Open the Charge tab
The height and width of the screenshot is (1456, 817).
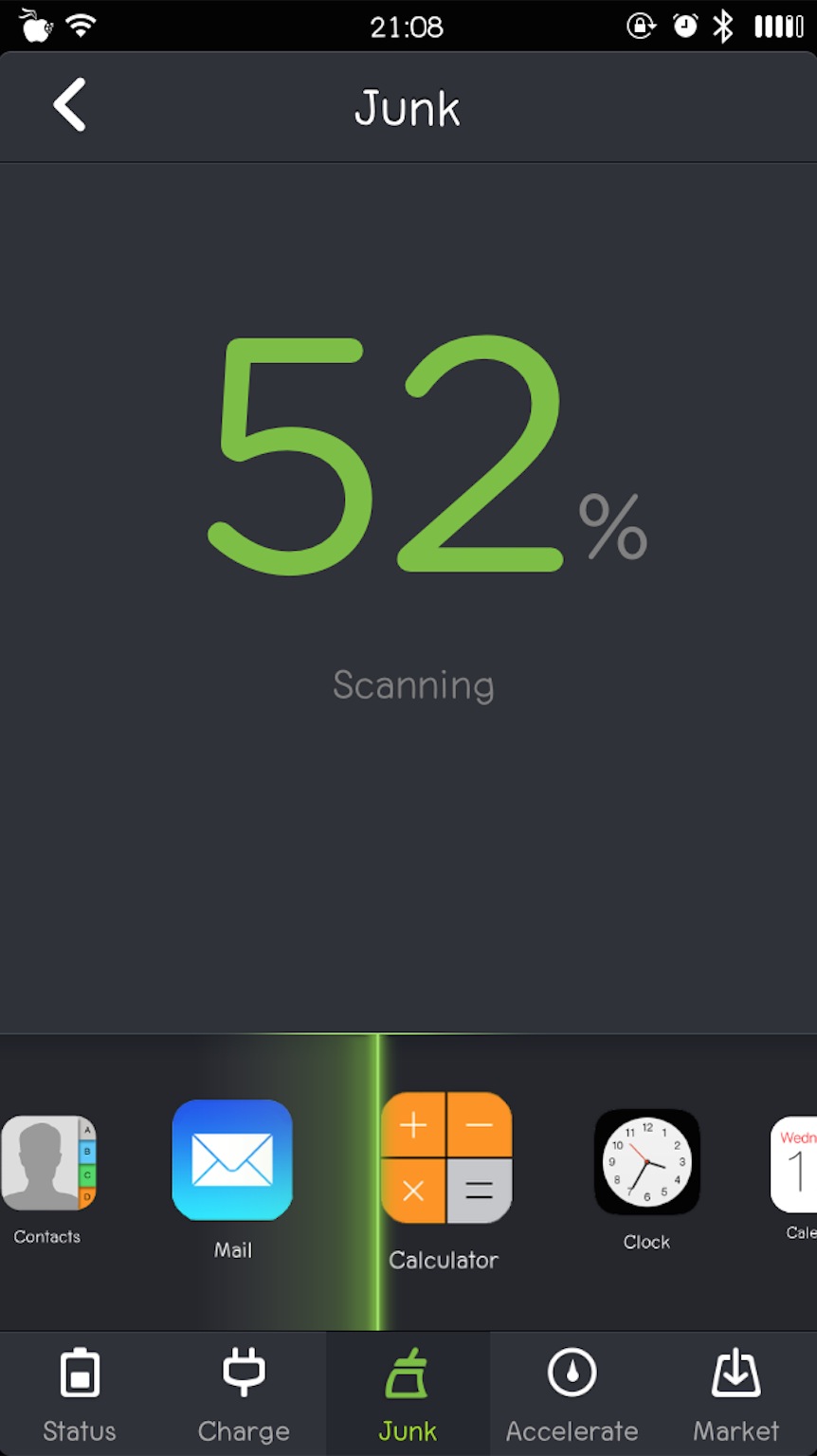[244, 1393]
